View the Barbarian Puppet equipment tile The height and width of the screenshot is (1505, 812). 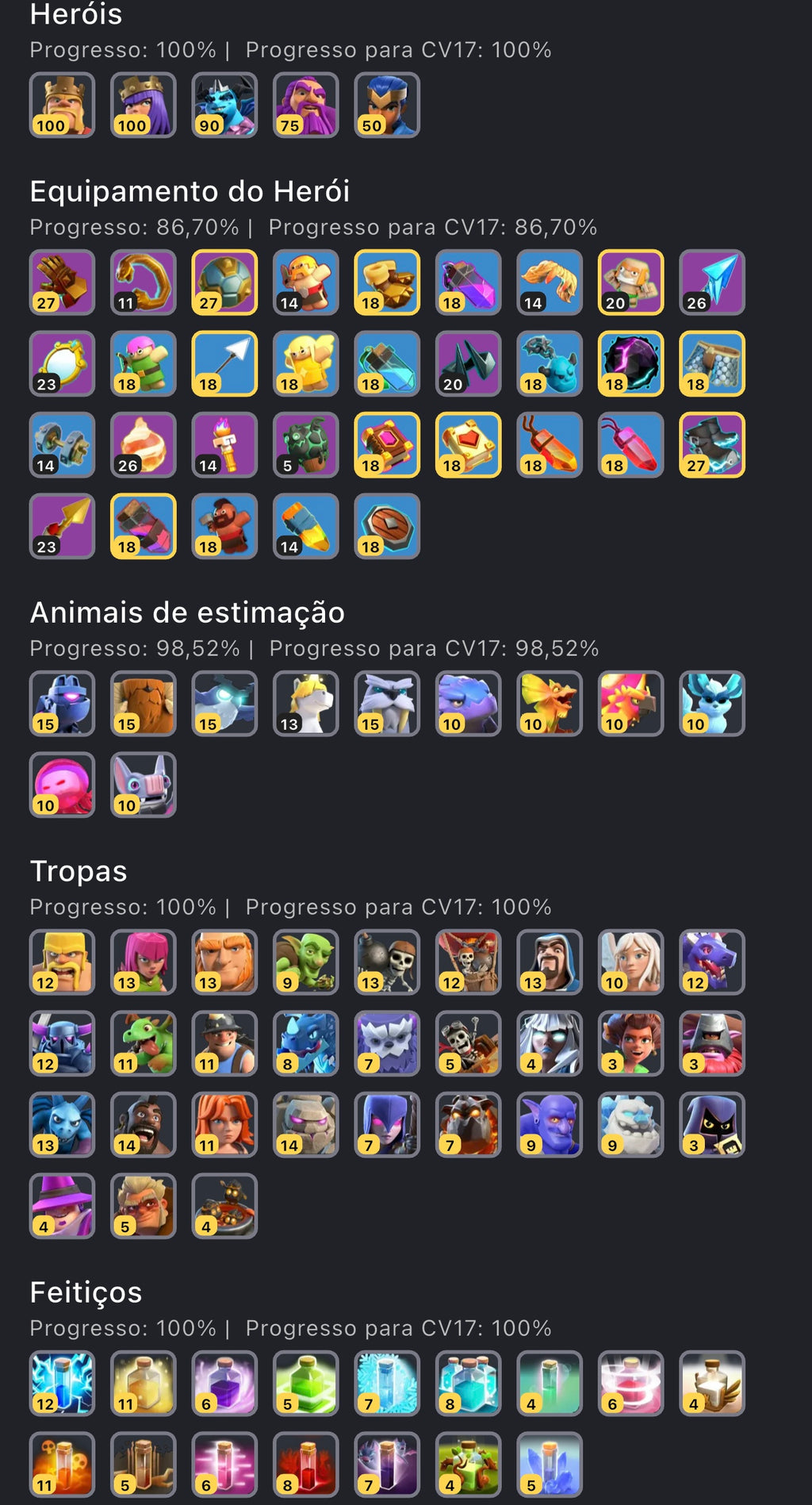[306, 282]
